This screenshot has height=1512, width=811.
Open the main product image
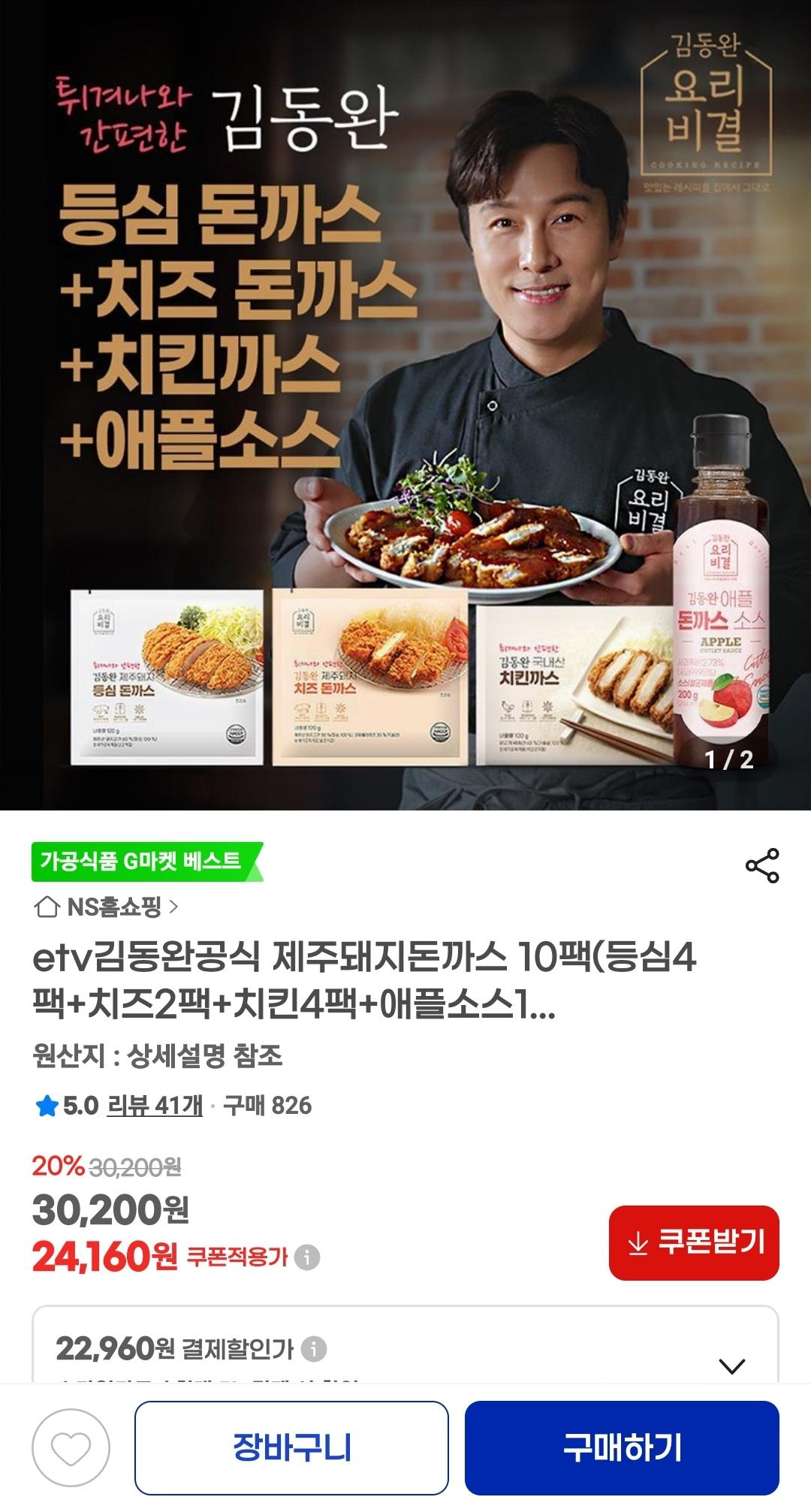coord(405,406)
